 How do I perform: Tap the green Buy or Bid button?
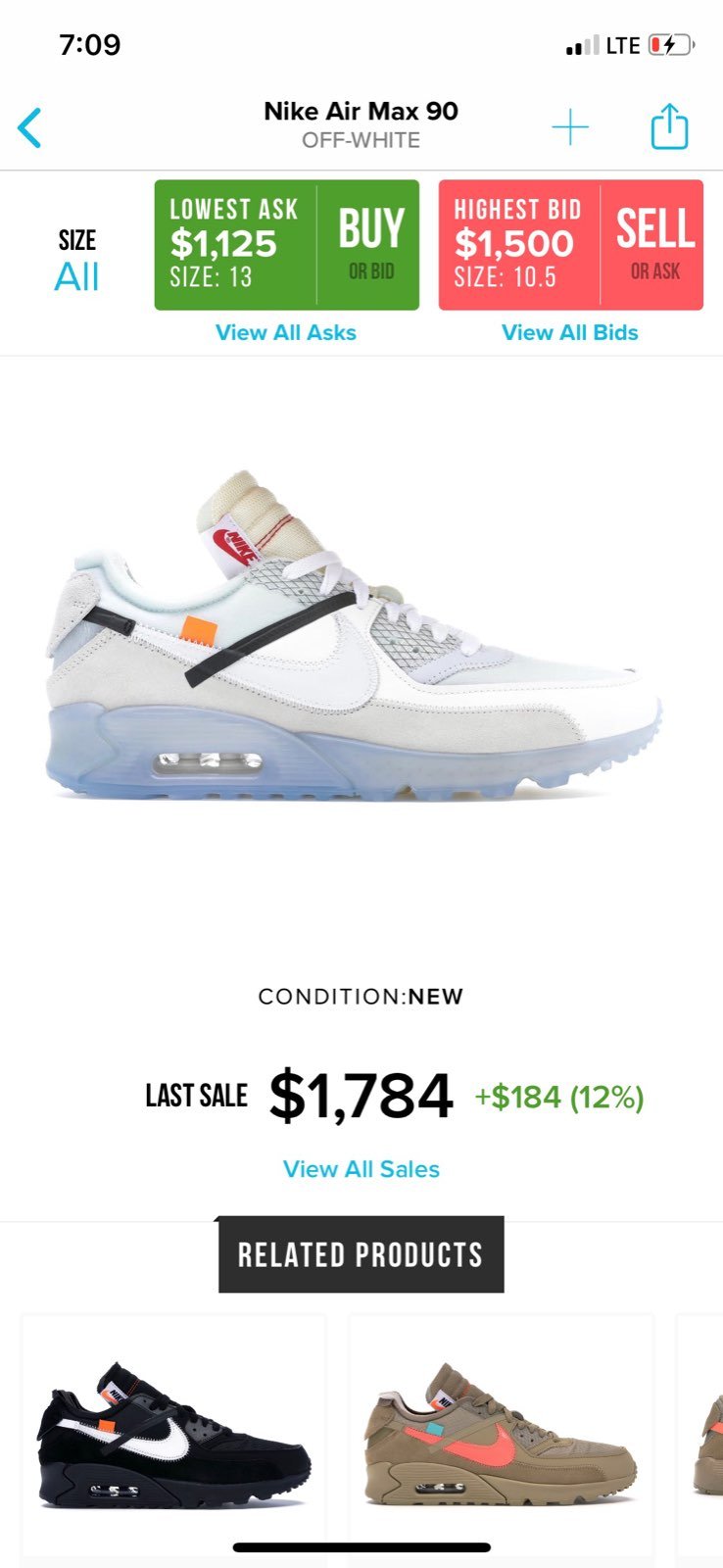pyautogui.click(x=287, y=245)
